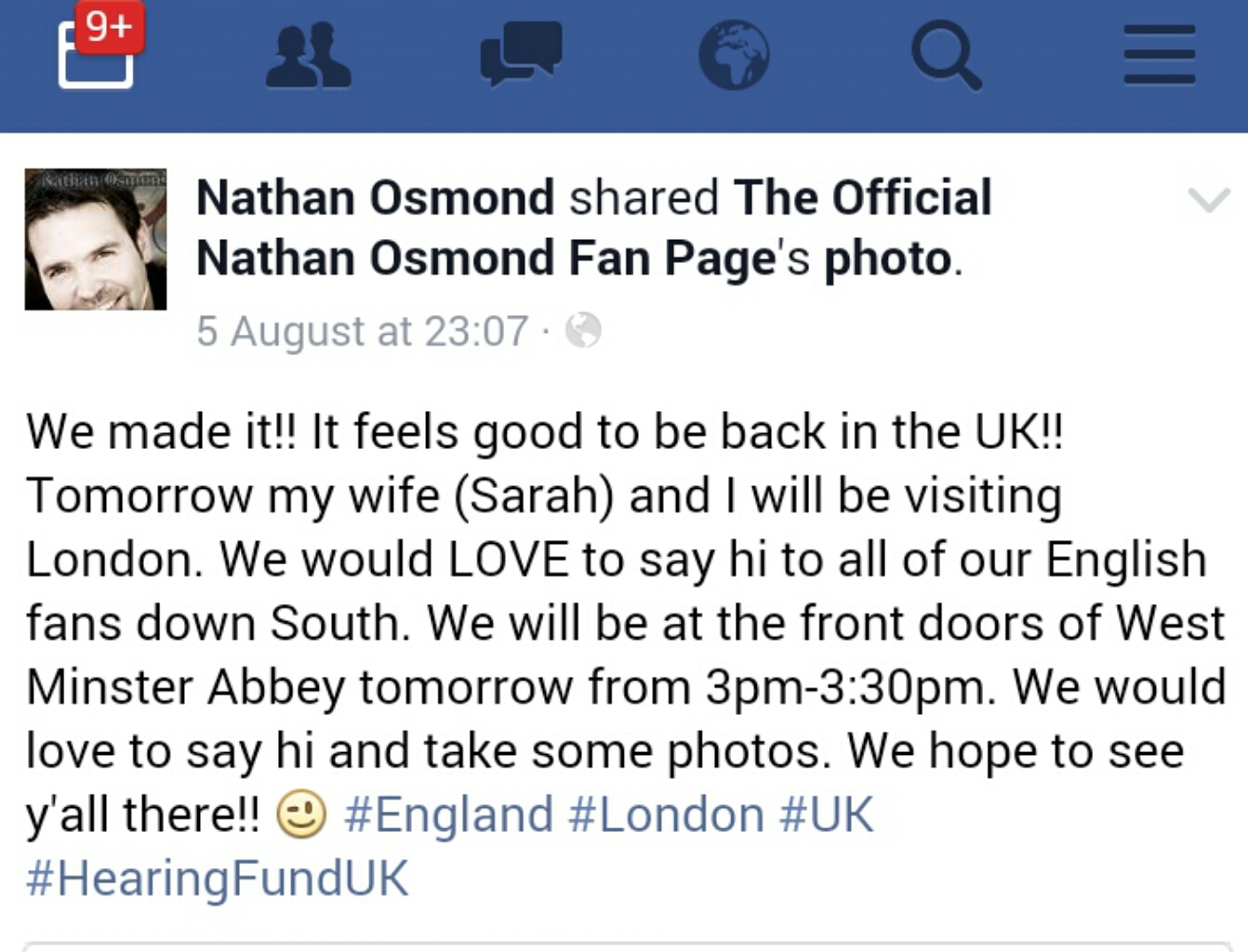Open the #England hashtag
Image resolution: width=1248 pixels, height=952 pixels.
click(448, 815)
